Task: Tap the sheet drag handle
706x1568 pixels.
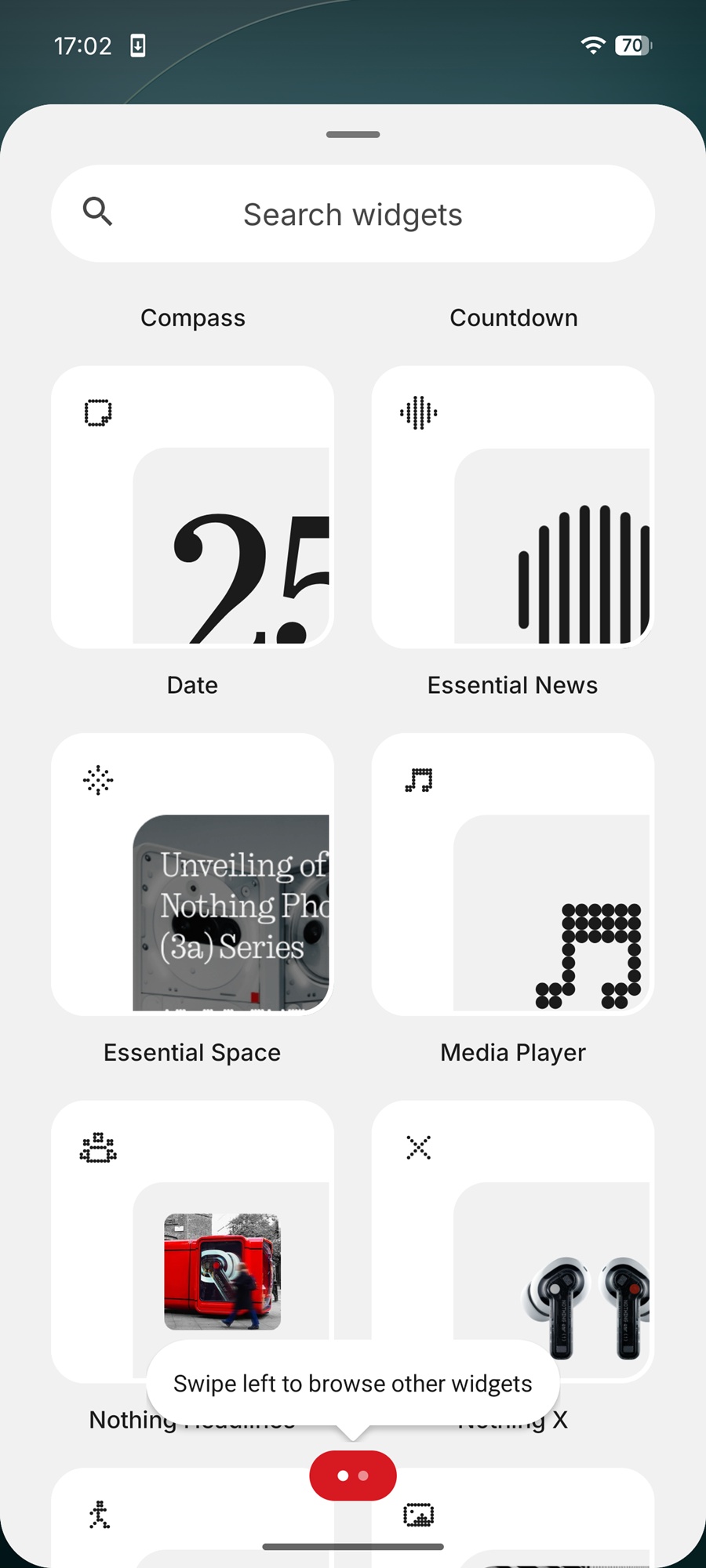Action: pos(353,135)
